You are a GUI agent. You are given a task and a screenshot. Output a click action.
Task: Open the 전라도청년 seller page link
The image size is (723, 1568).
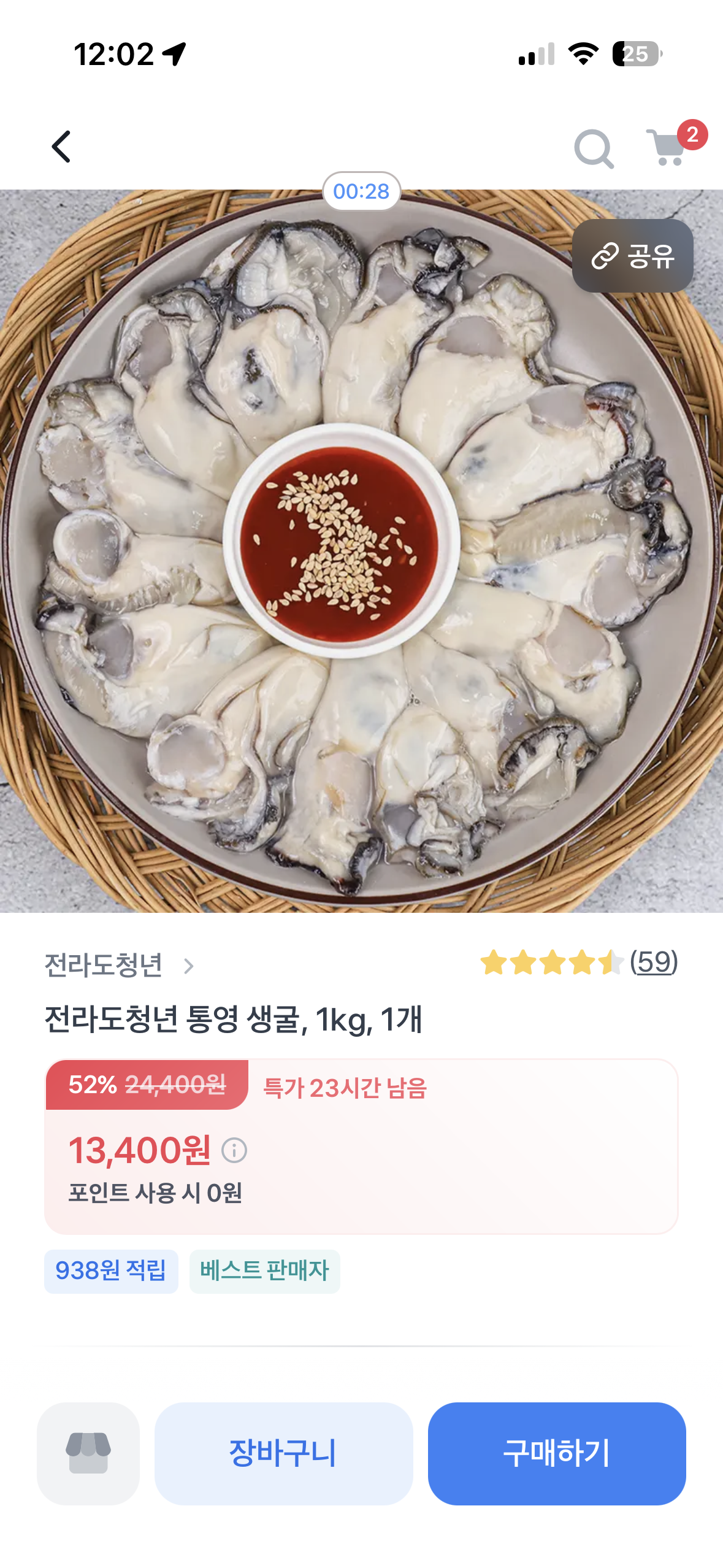(120, 966)
